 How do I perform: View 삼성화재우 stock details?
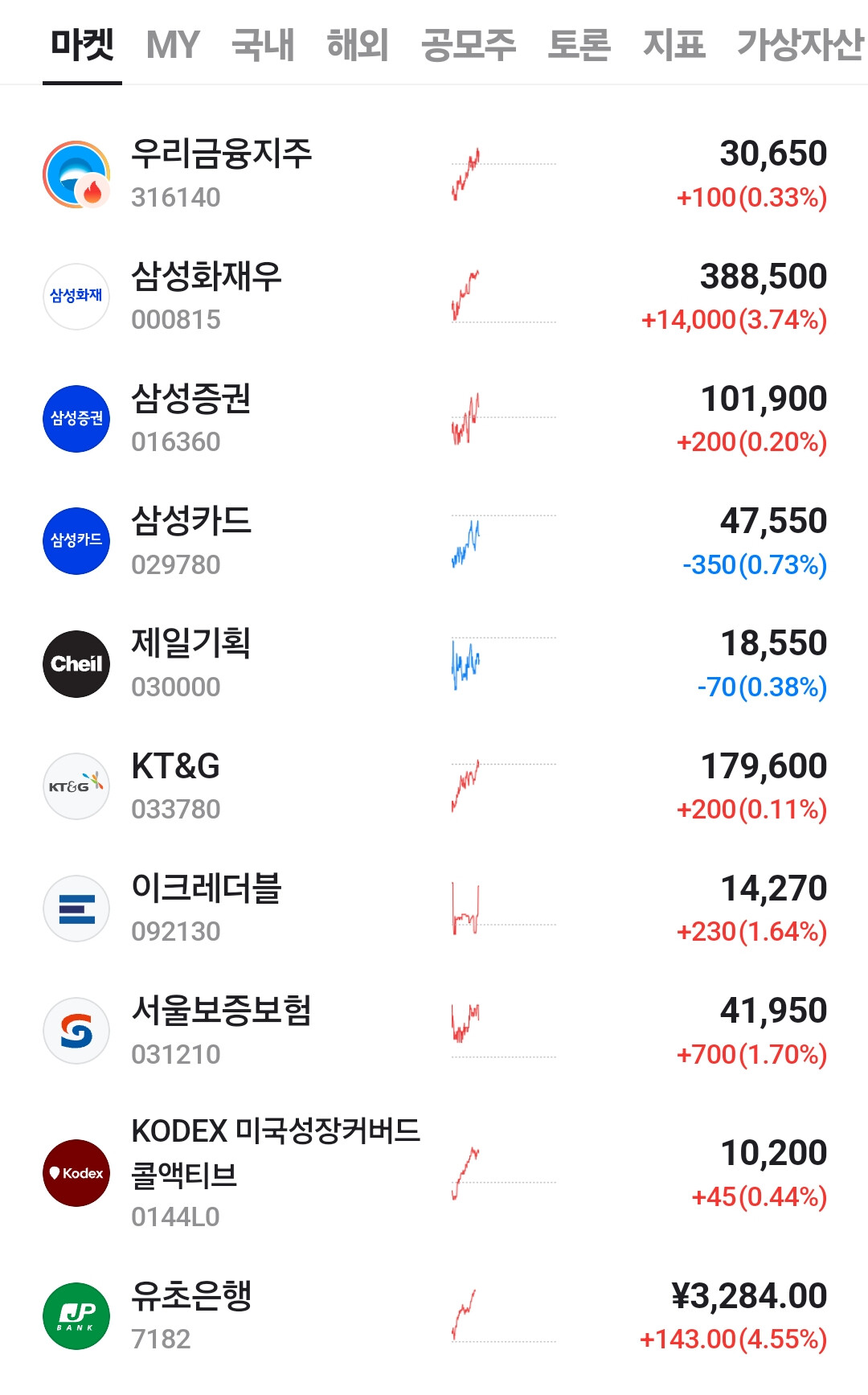point(434,297)
